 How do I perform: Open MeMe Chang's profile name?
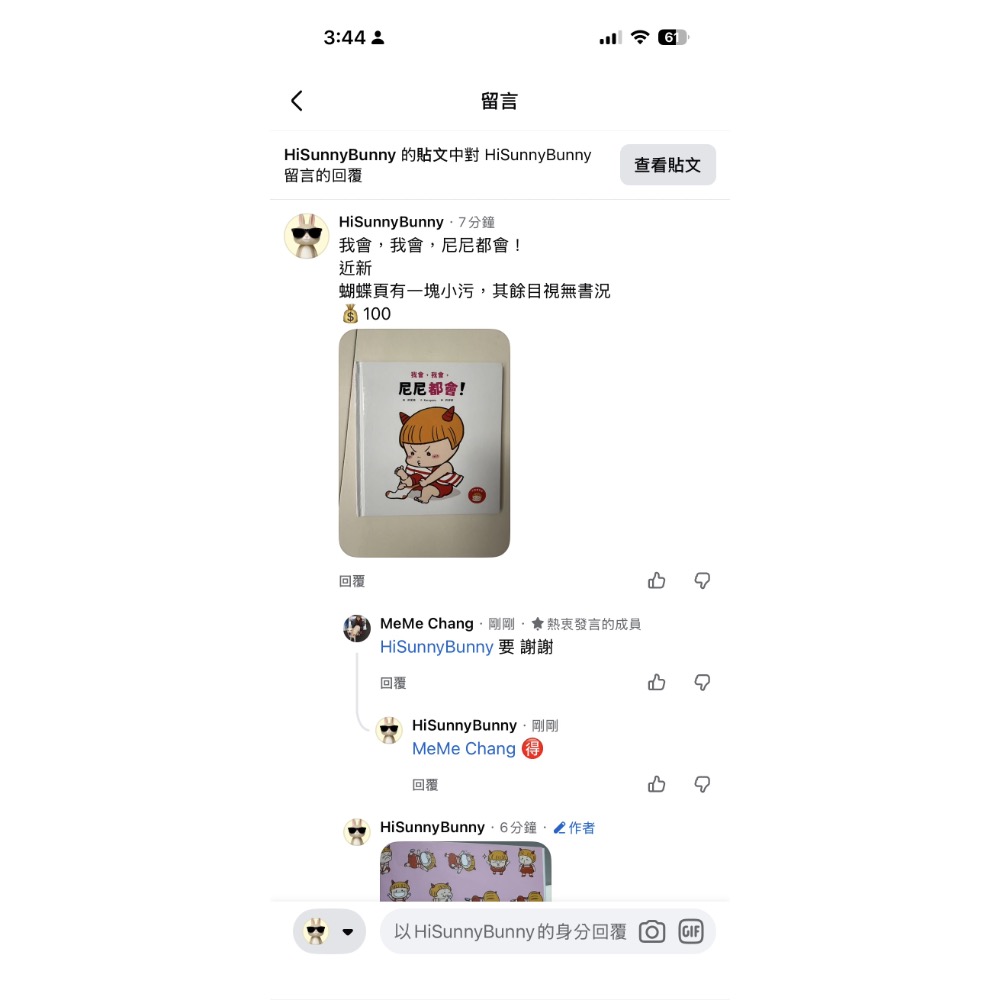pyautogui.click(x=427, y=623)
